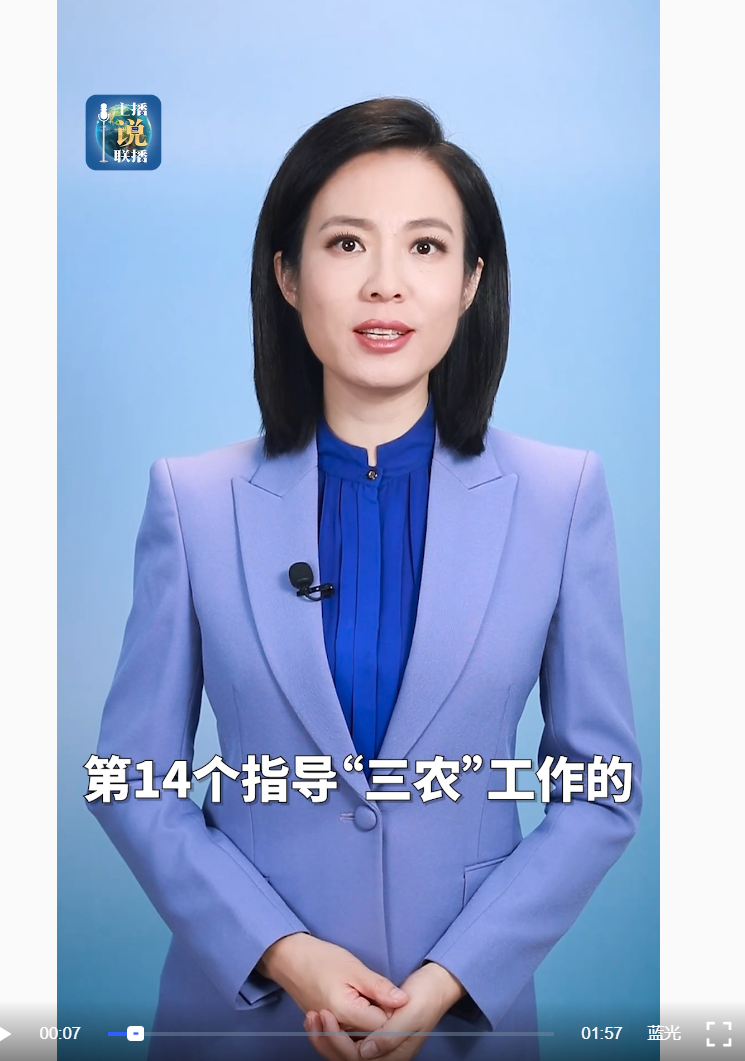Play the video
Viewport: 745px width, 1061px height.
(x=6, y=1034)
